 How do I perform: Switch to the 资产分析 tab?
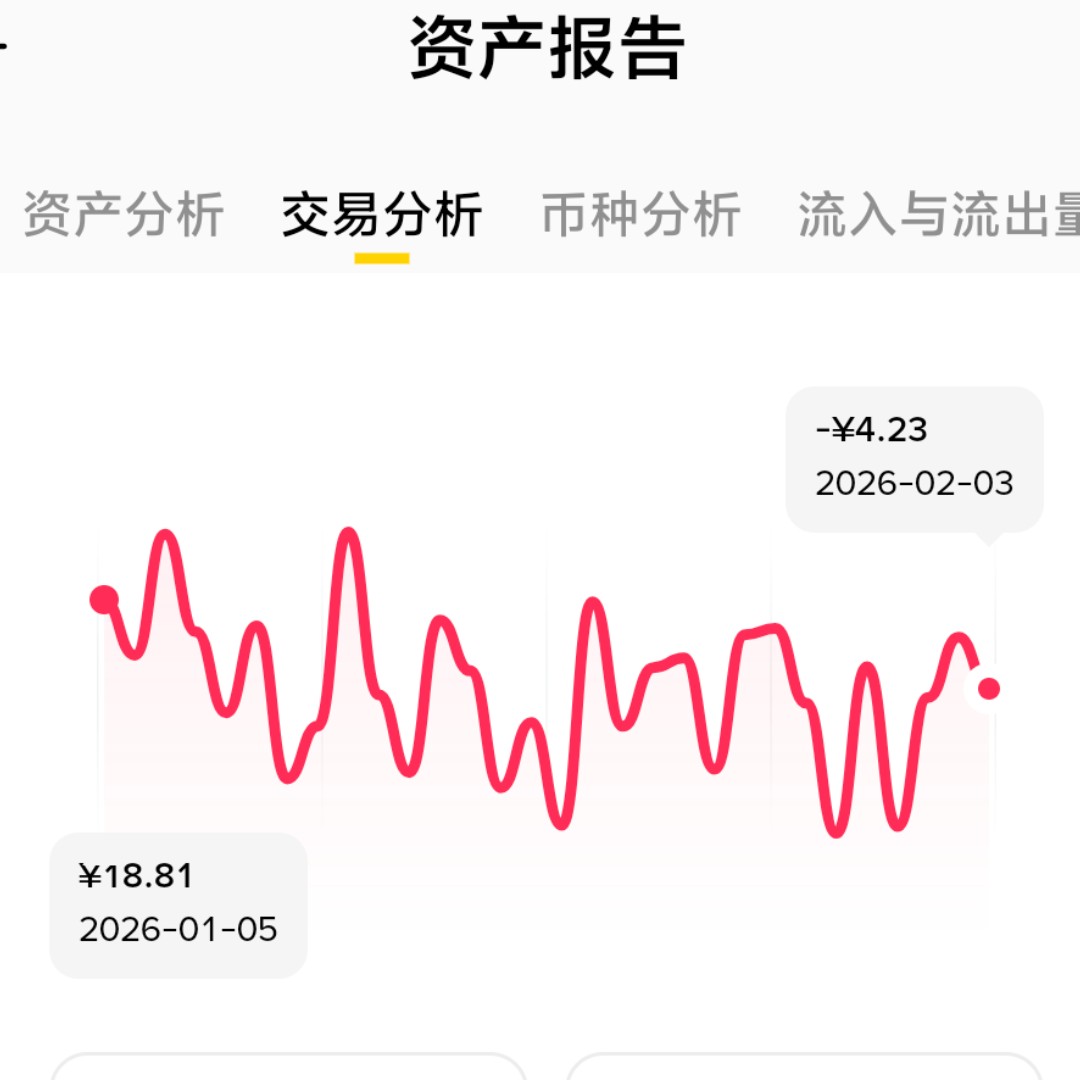pos(123,215)
